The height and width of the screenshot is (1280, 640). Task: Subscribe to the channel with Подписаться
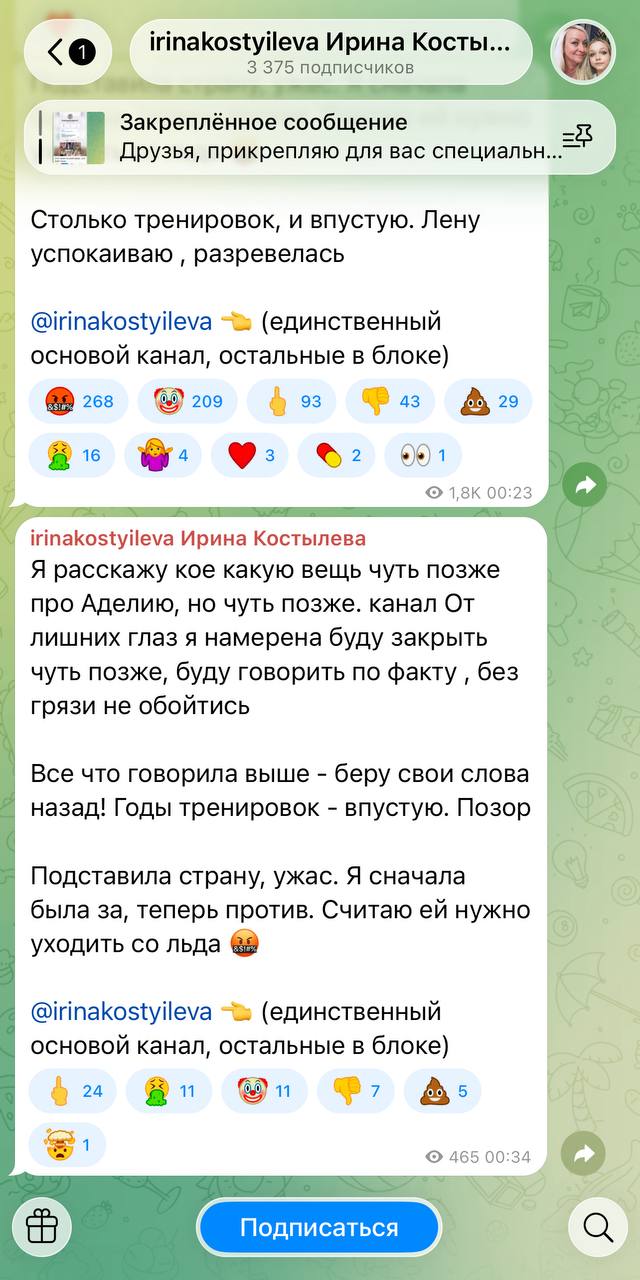[x=319, y=1227]
